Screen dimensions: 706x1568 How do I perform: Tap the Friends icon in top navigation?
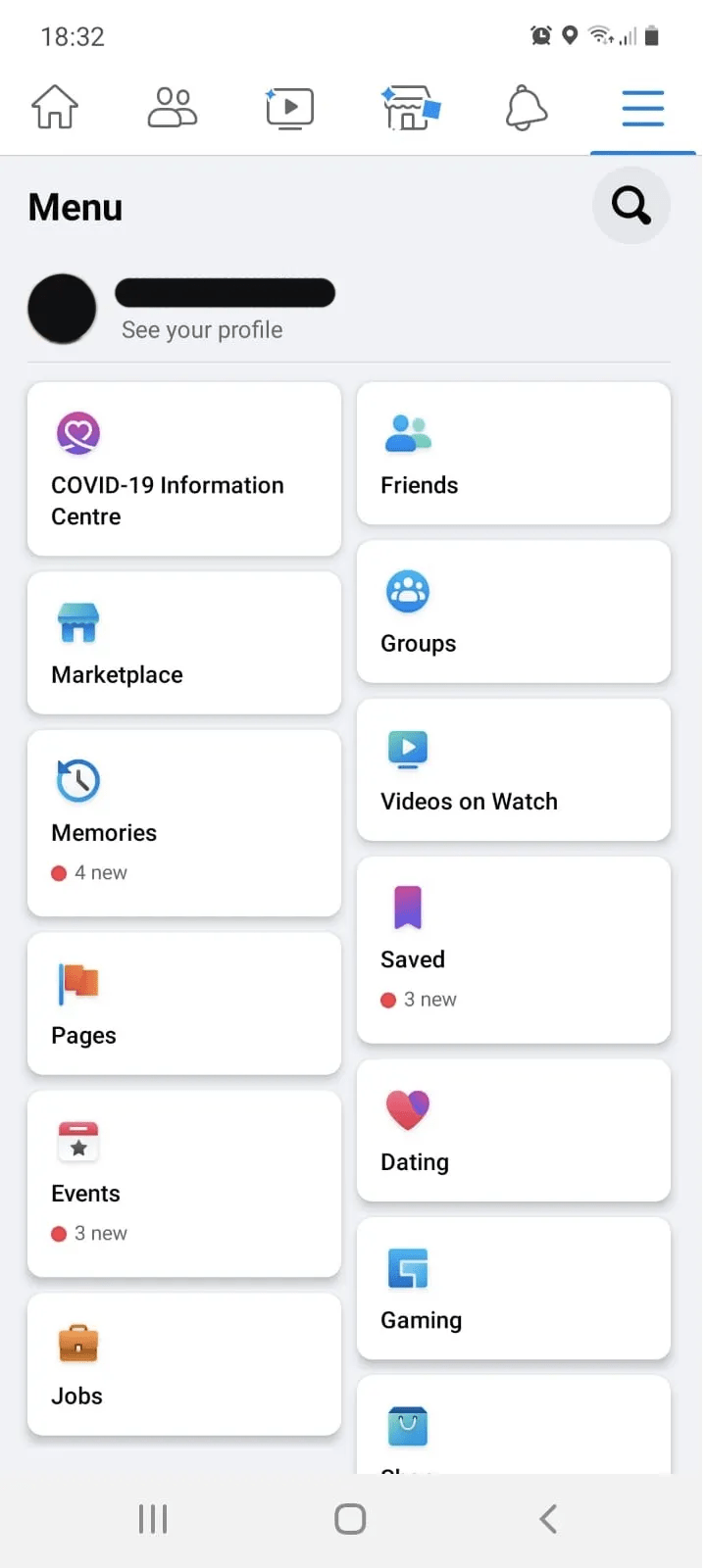[x=173, y=108]
